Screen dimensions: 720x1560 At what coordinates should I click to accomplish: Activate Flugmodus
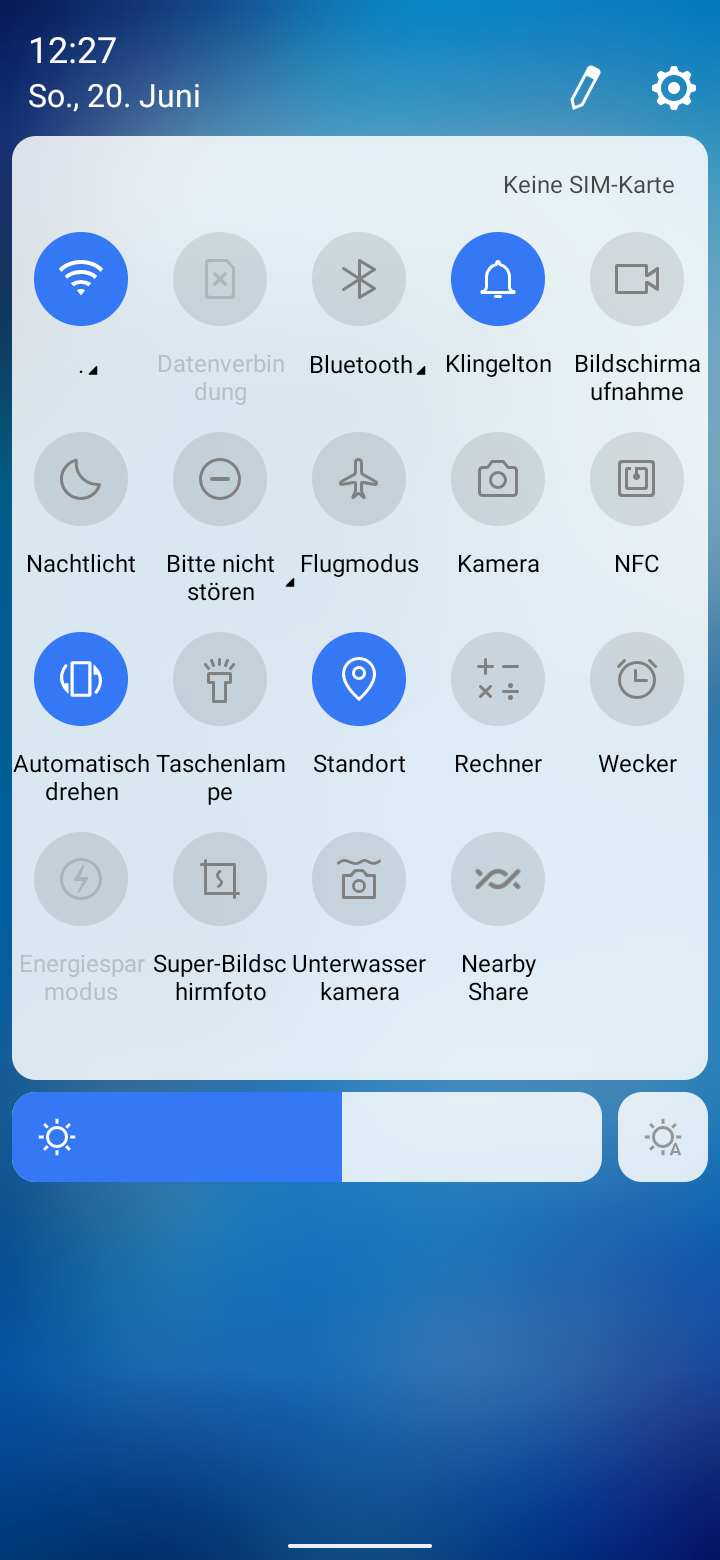[x=359, y=479]
